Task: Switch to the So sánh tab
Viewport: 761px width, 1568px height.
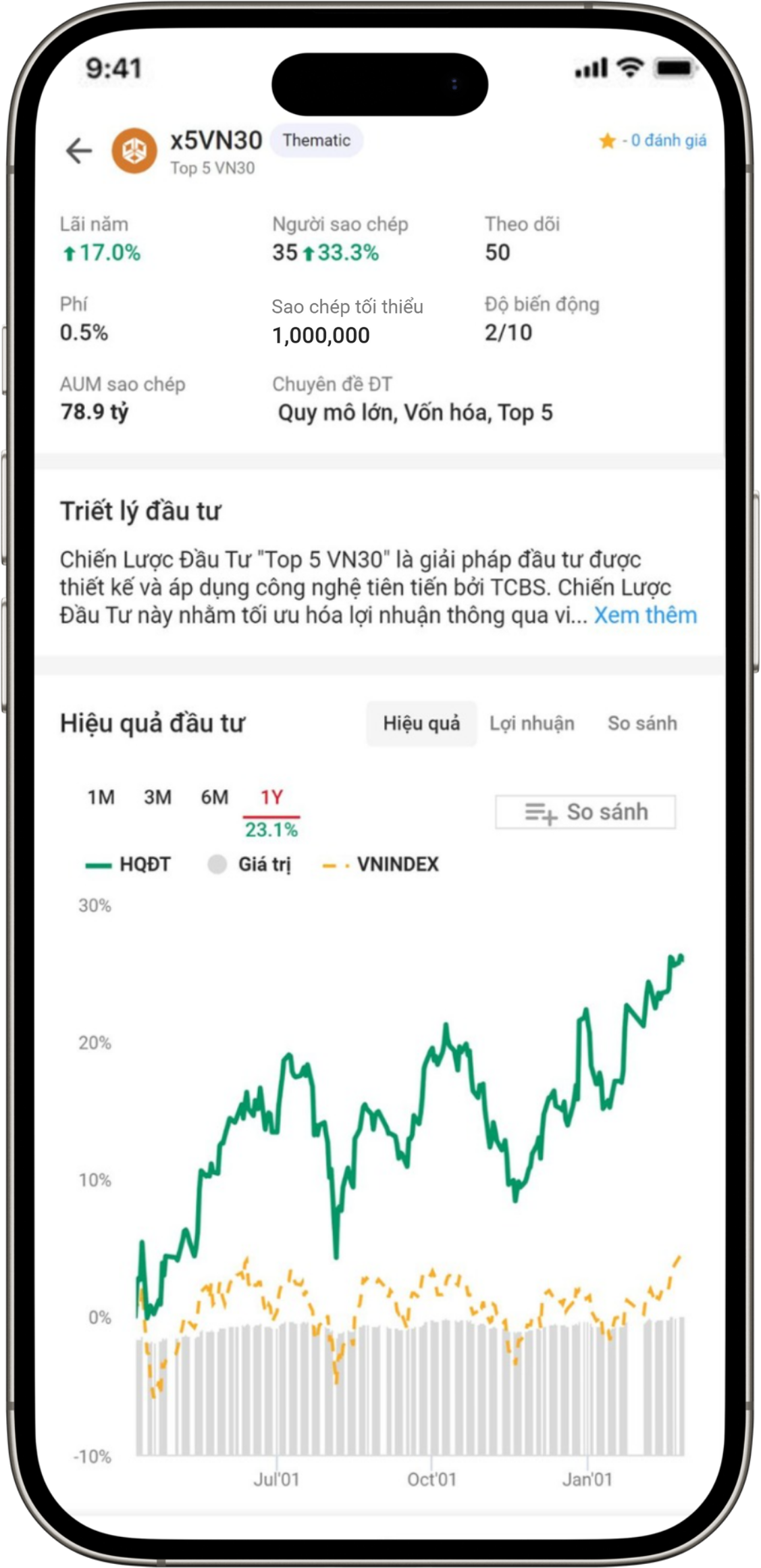Action: (641, 724)
